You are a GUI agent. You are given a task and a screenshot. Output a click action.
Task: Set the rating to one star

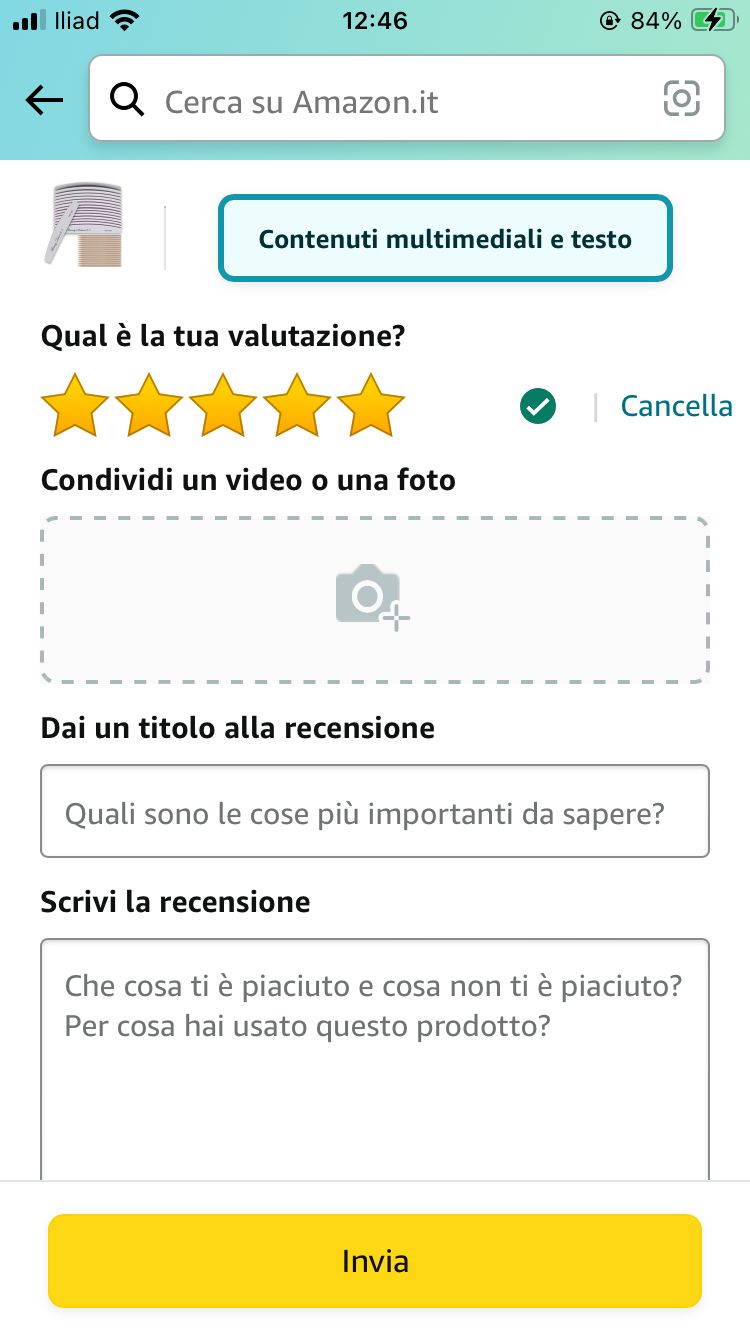tap(74, 405)
